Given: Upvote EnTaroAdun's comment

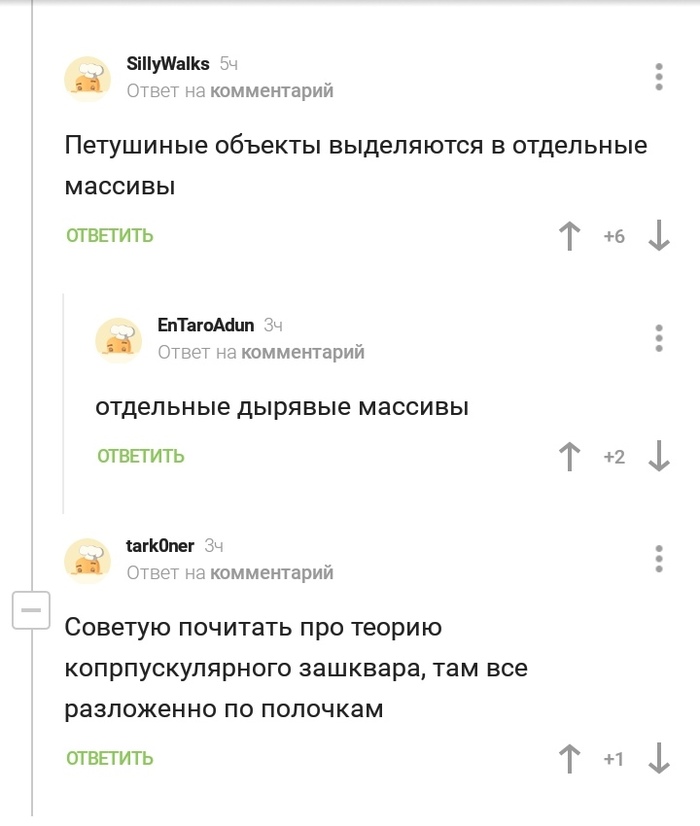Looking at the screenshot, I should tap(569, 456).
